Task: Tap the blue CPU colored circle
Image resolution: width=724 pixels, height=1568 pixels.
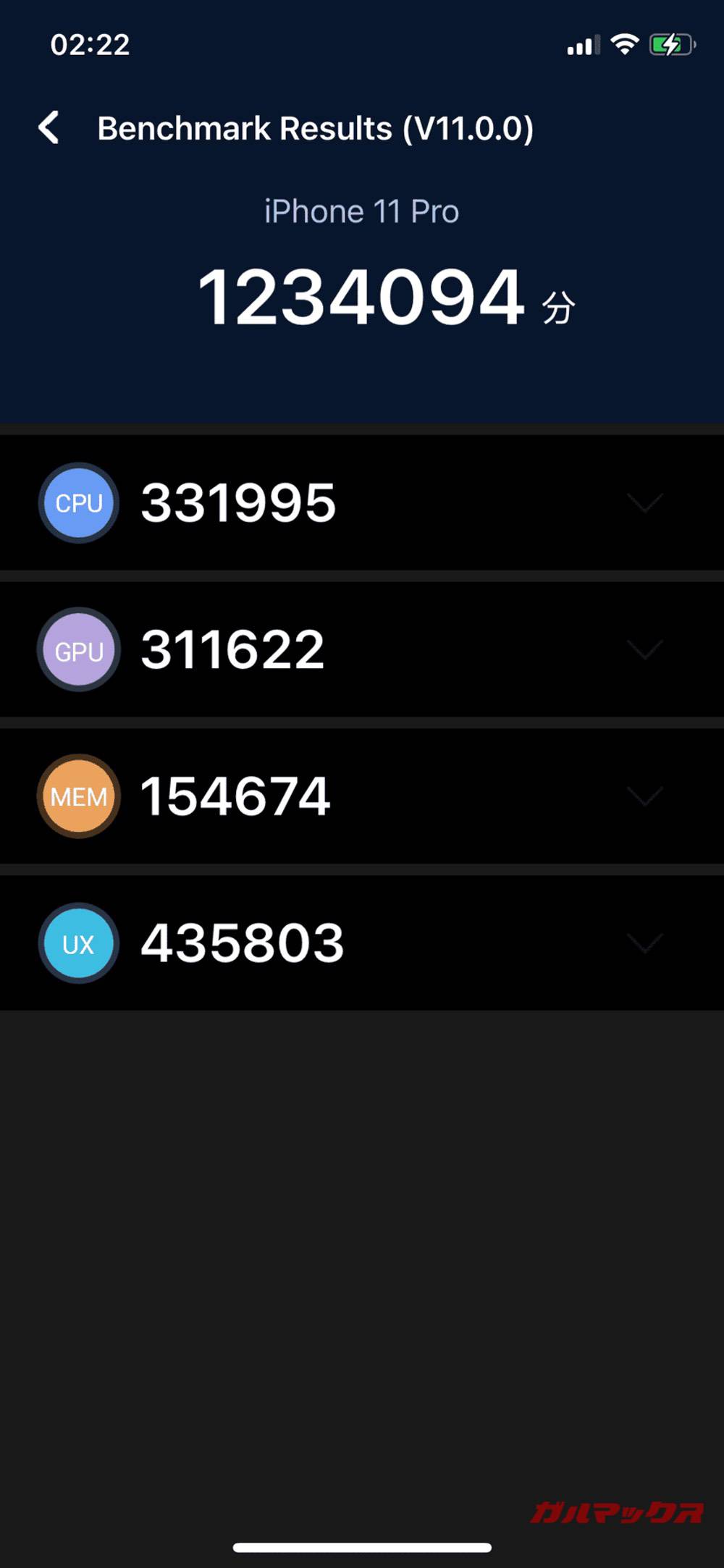Action: tap(78, 502)
